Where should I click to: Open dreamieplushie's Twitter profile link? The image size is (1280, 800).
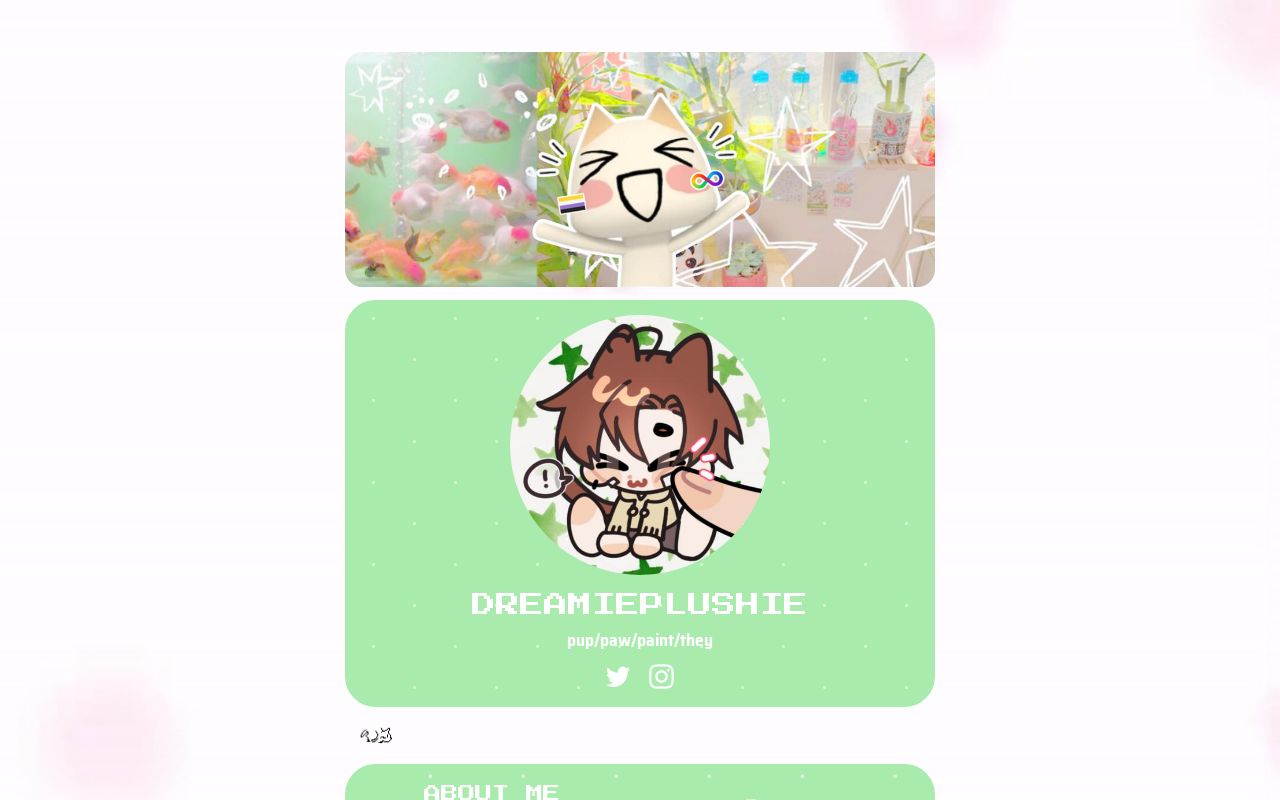(618, 677)
